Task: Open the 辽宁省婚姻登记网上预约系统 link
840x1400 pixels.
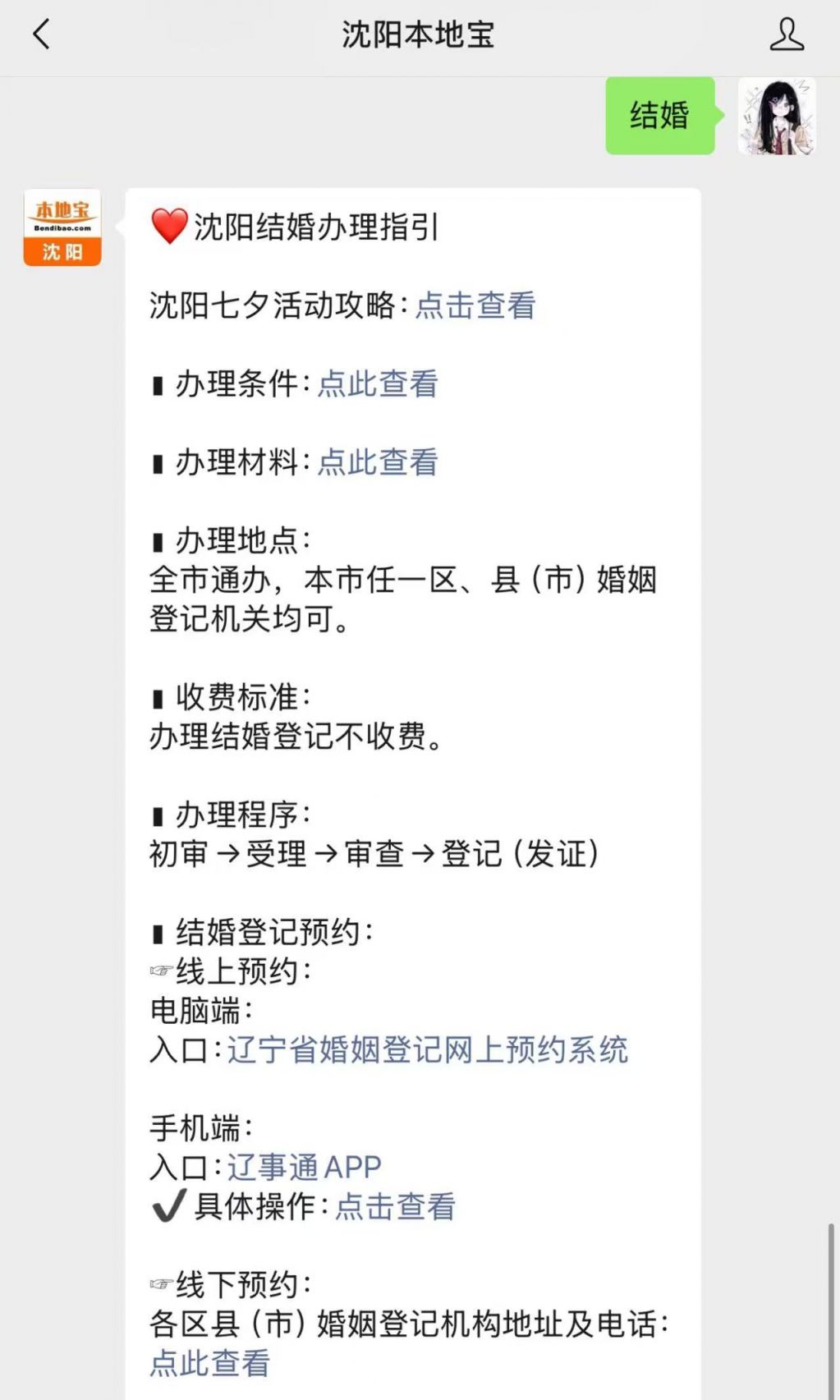Action: pyautogui.click(x=428, y=1049)
